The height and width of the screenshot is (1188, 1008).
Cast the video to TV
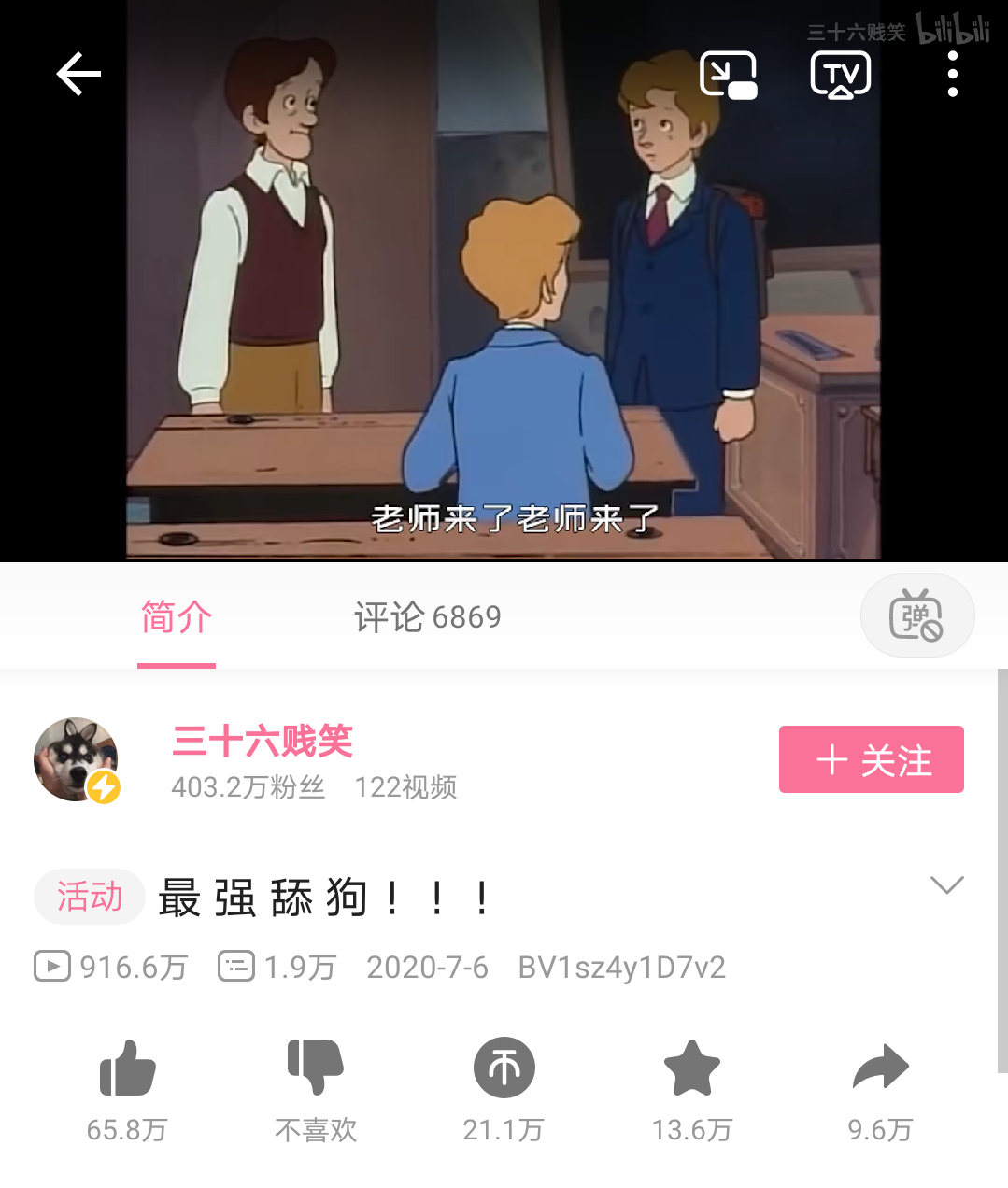pyautogui.click(x=840, y=75)
